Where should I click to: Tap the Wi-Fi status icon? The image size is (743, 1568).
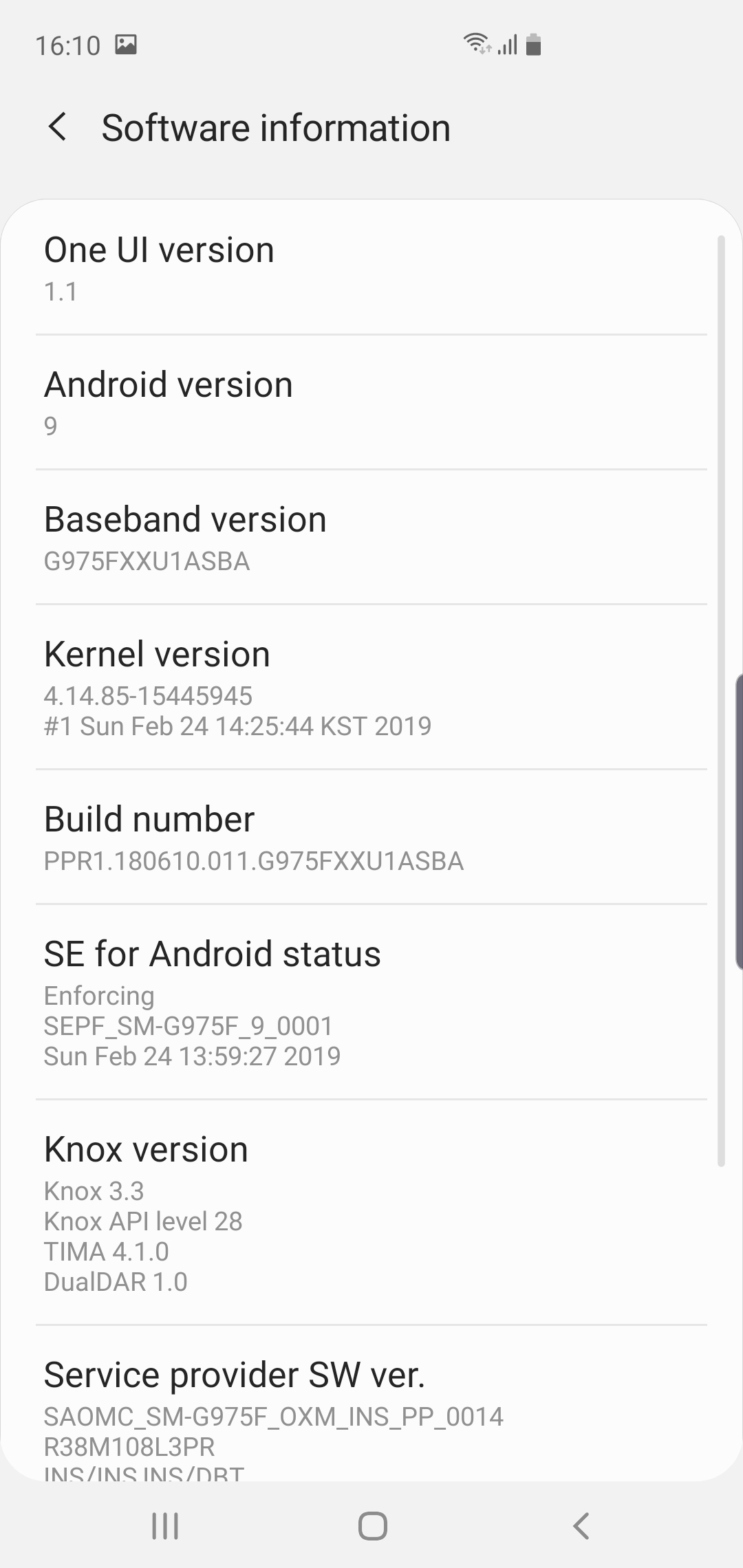(x=477, y=43)
